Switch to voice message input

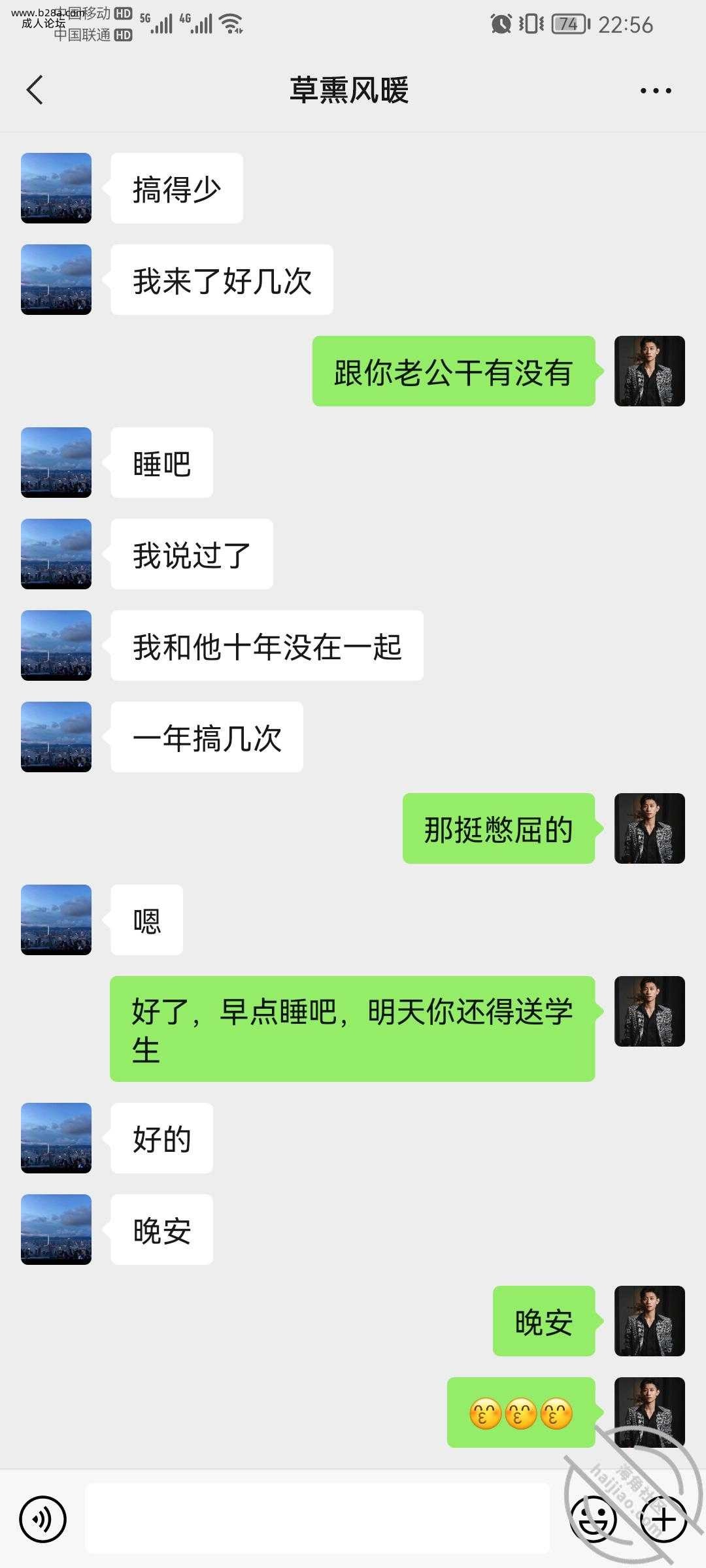43,1519
